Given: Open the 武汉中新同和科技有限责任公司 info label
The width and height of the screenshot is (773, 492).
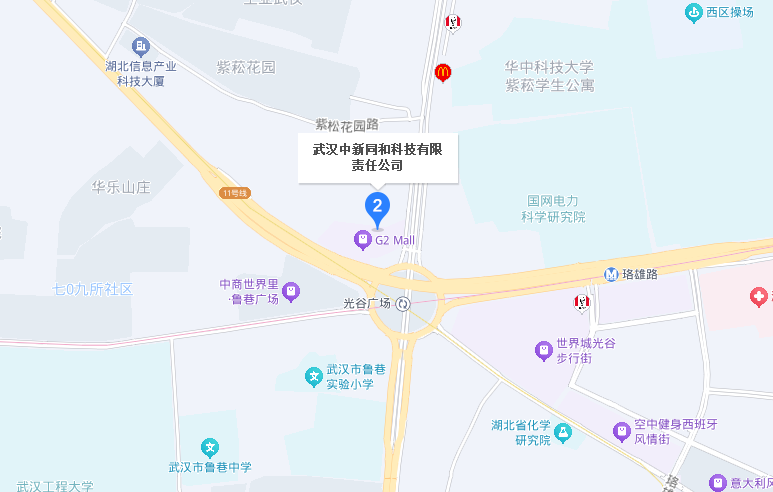Looking at the screenshot, I should [x=377, y=158].
